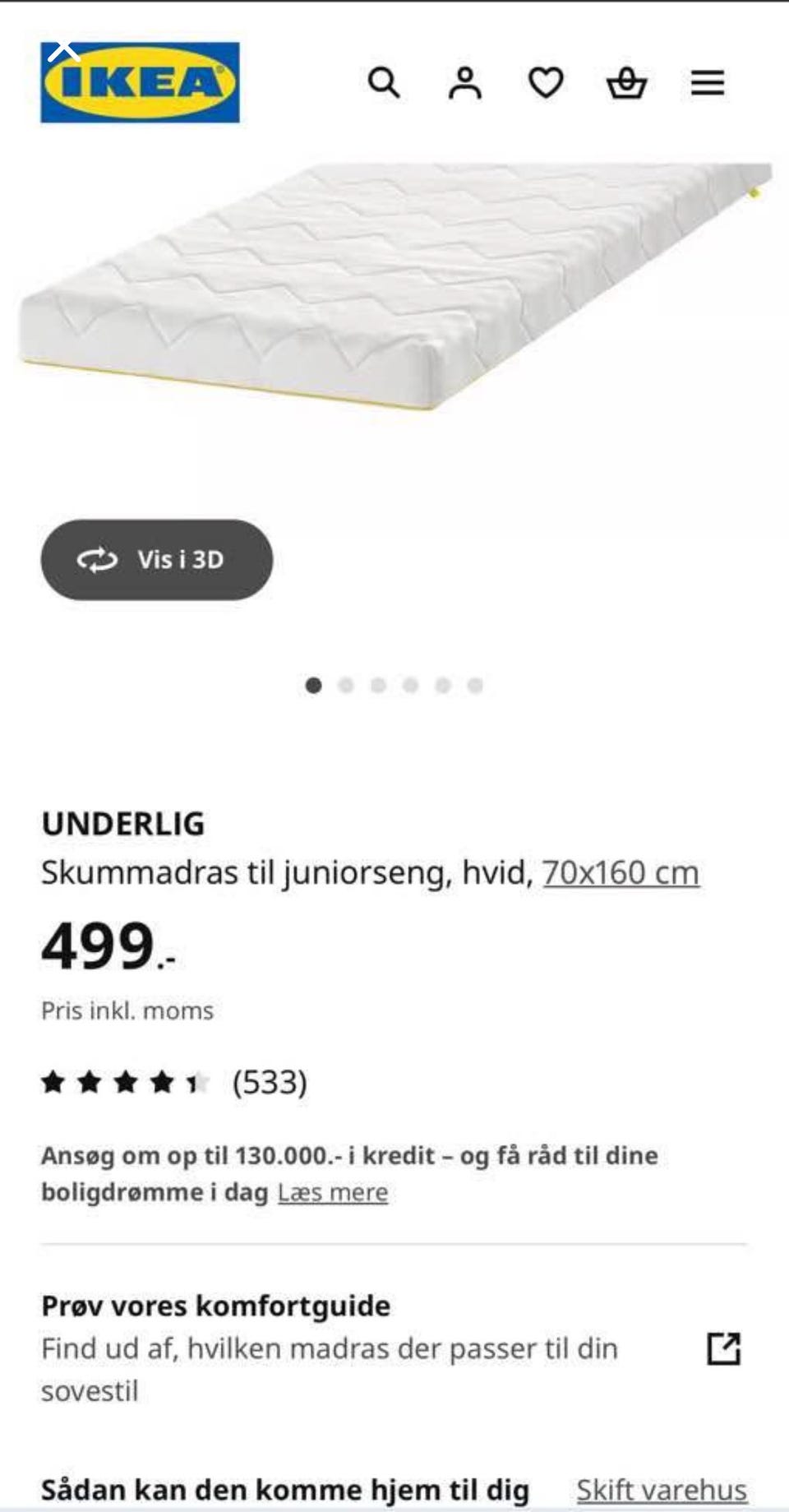This screenshot has width=789, height=1512.
Task: Open the search magnifier icon
Action: (383, 83)
